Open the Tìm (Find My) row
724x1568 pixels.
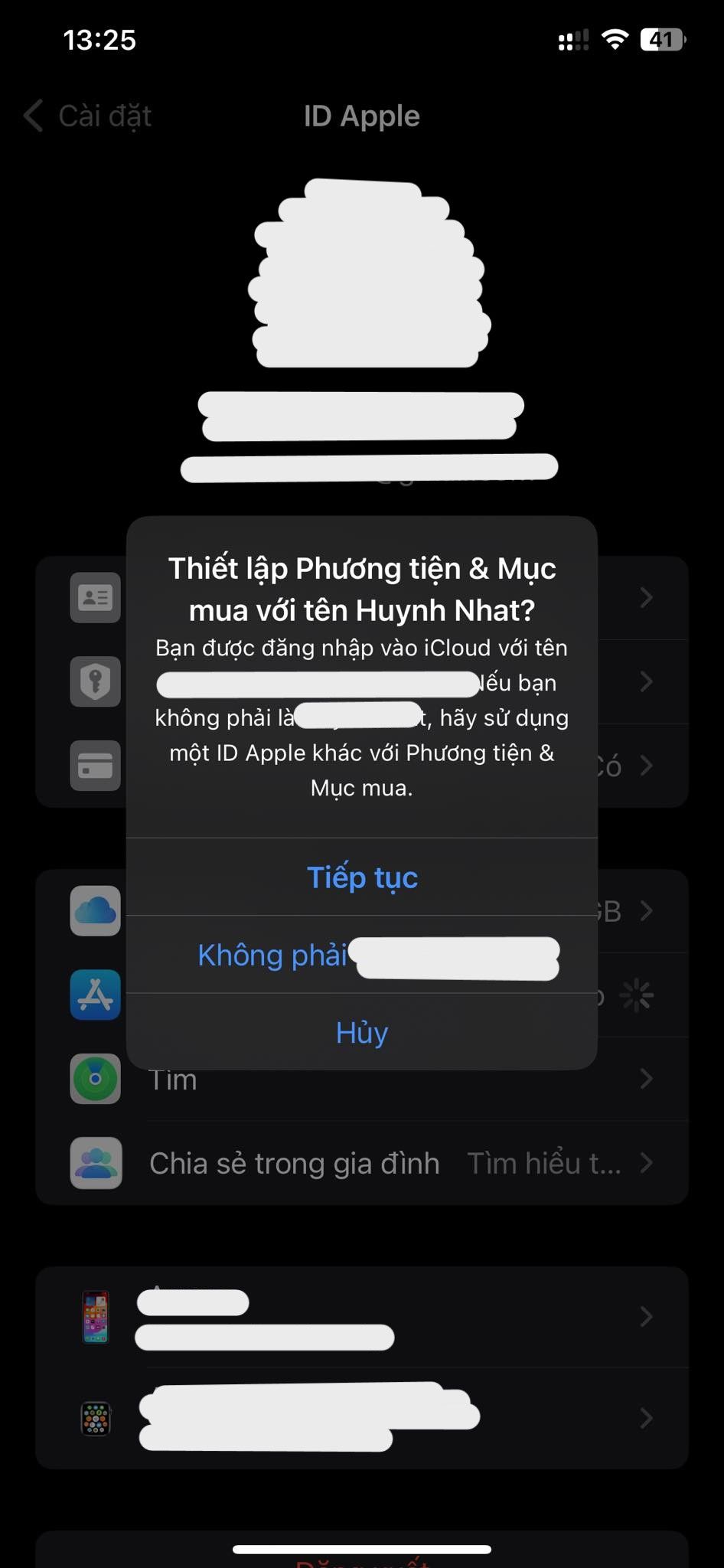pos(362,1080)
